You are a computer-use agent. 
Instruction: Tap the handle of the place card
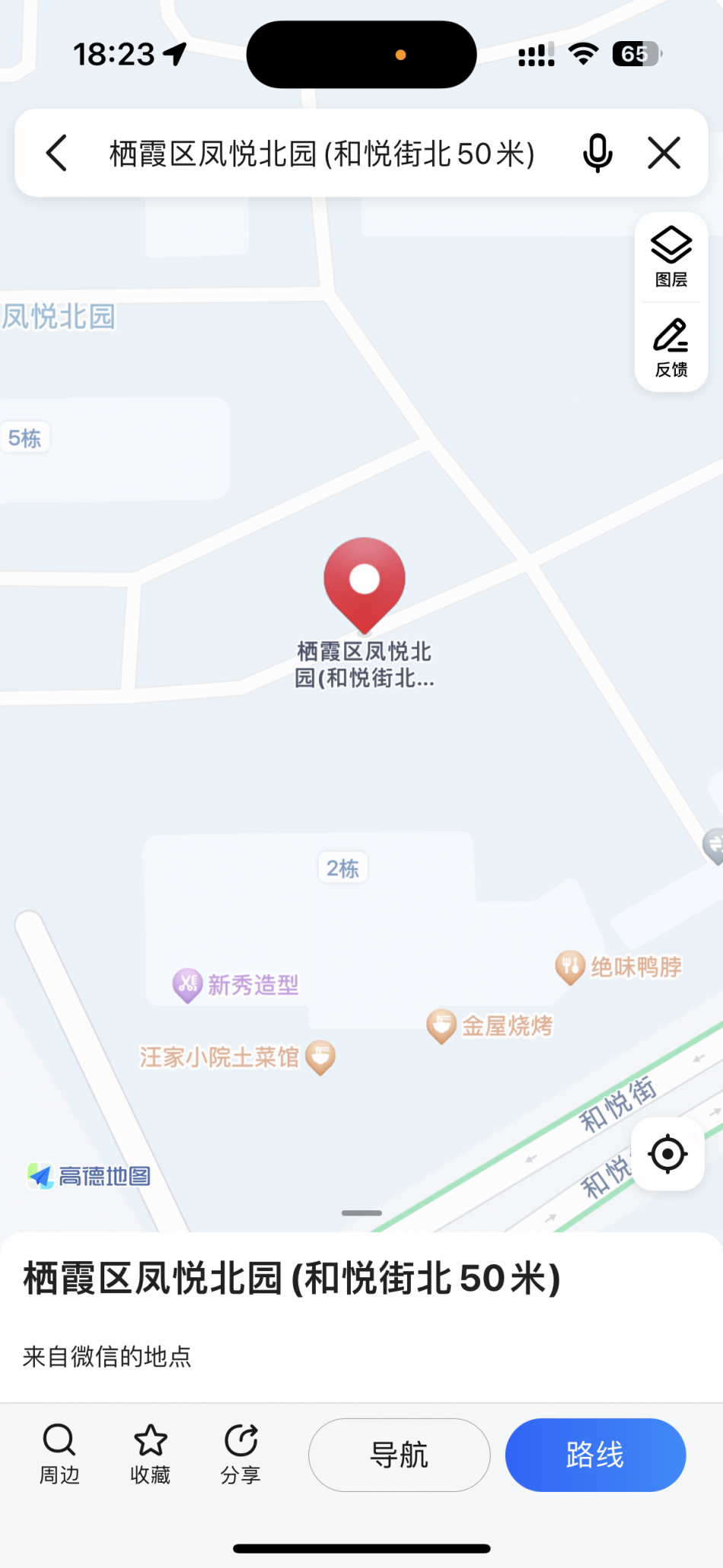click(361, 1213)
